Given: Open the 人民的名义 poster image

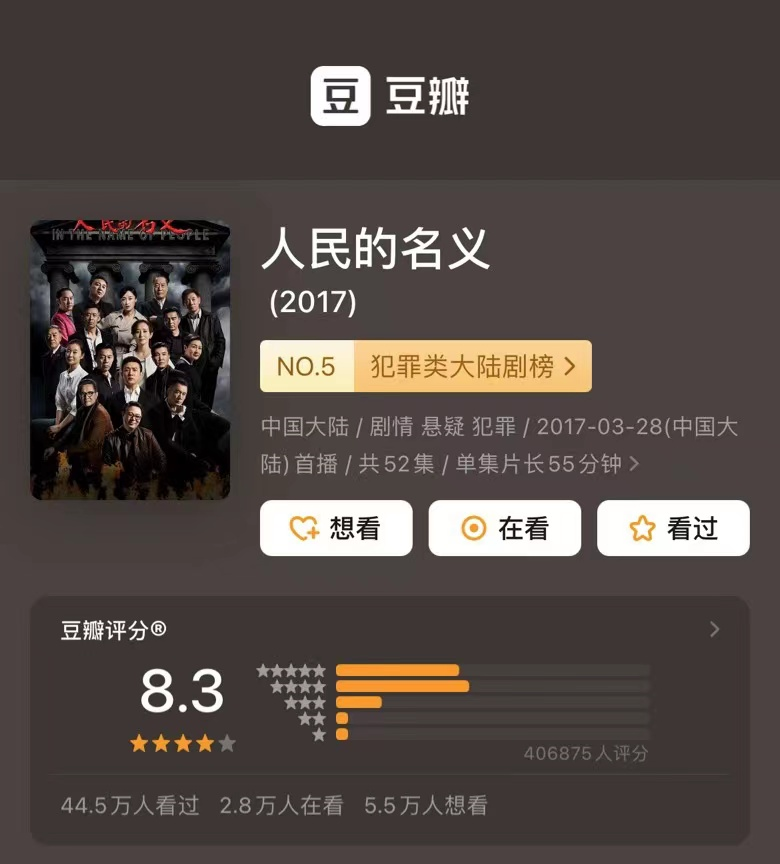Looking at the screenshot, I should pyautogui.click(x=130, y=360).
